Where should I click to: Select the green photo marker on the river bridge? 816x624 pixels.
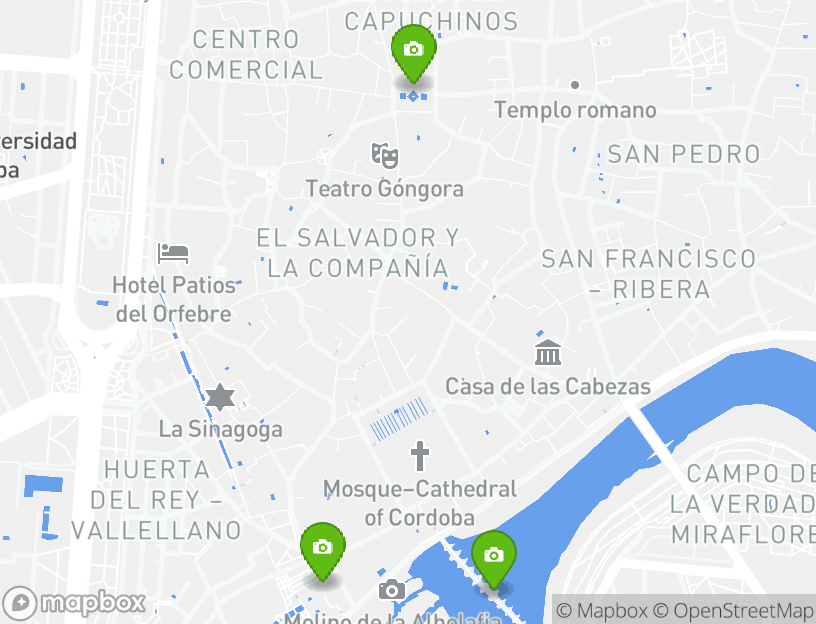pyautogui.click(x=493, y=556)
